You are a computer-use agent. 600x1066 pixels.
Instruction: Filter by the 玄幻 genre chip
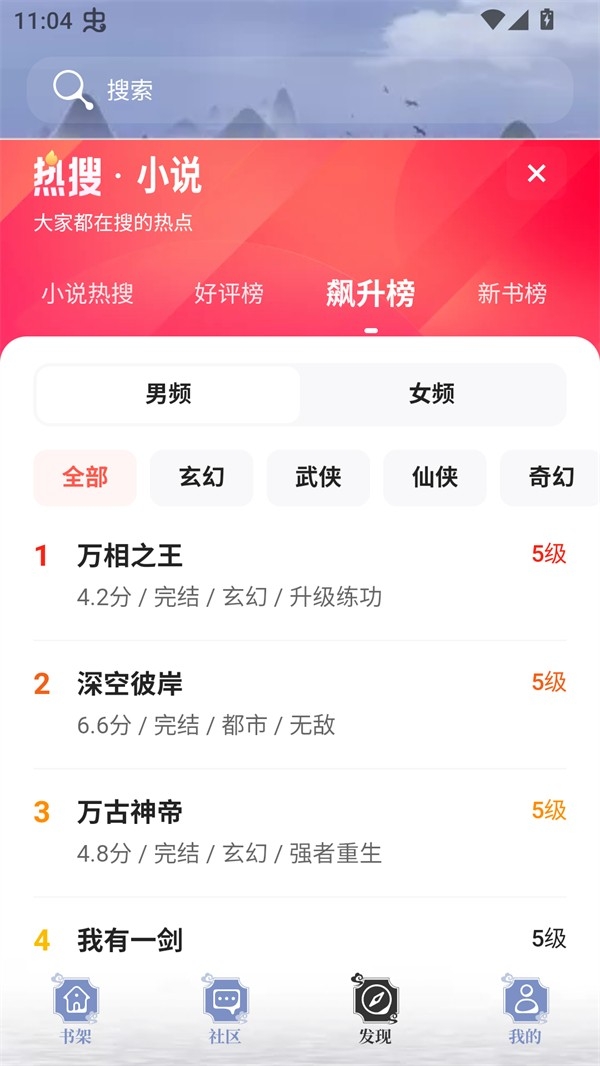[x=202, y=478]
